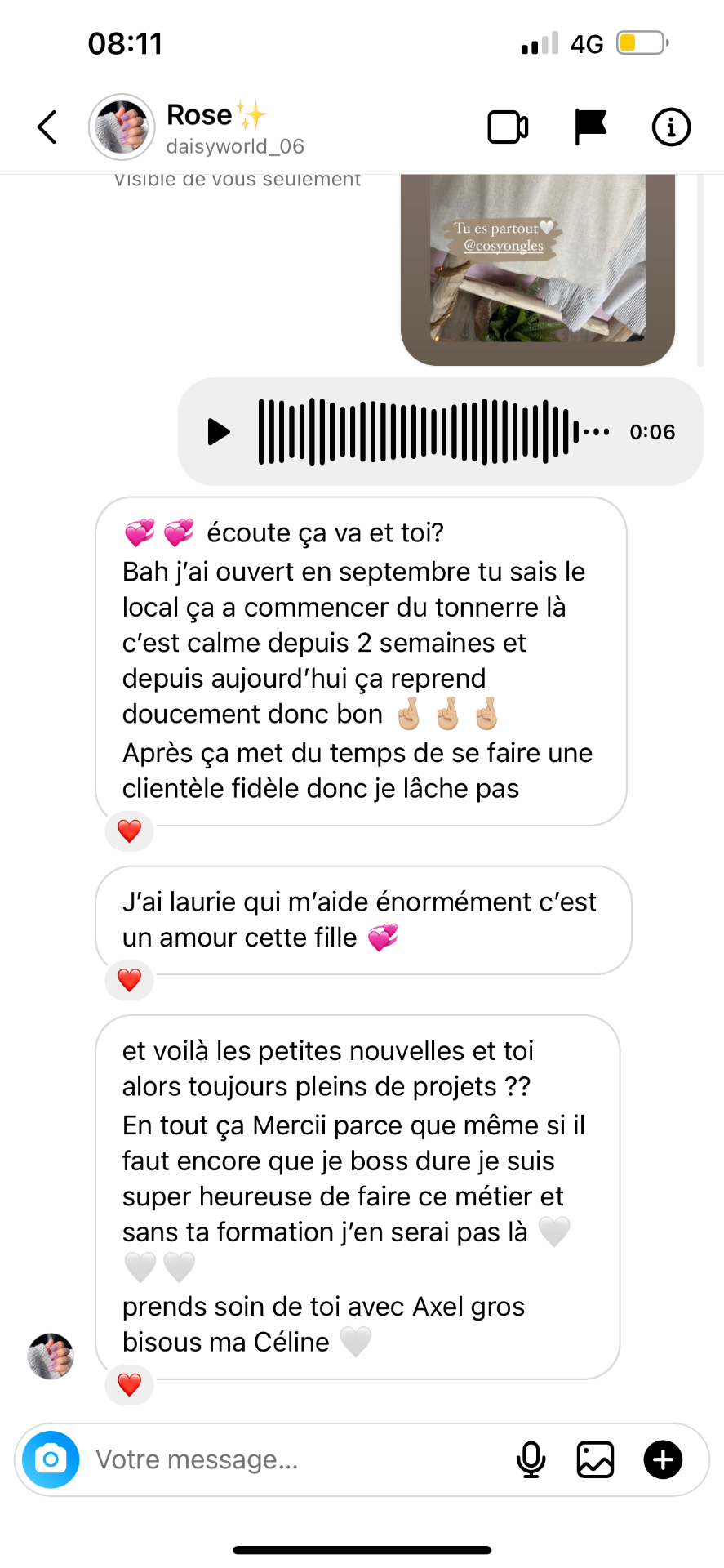
Task: Play the 0:06 voice message
Action: pyautogui.click(x=219, y=431)
